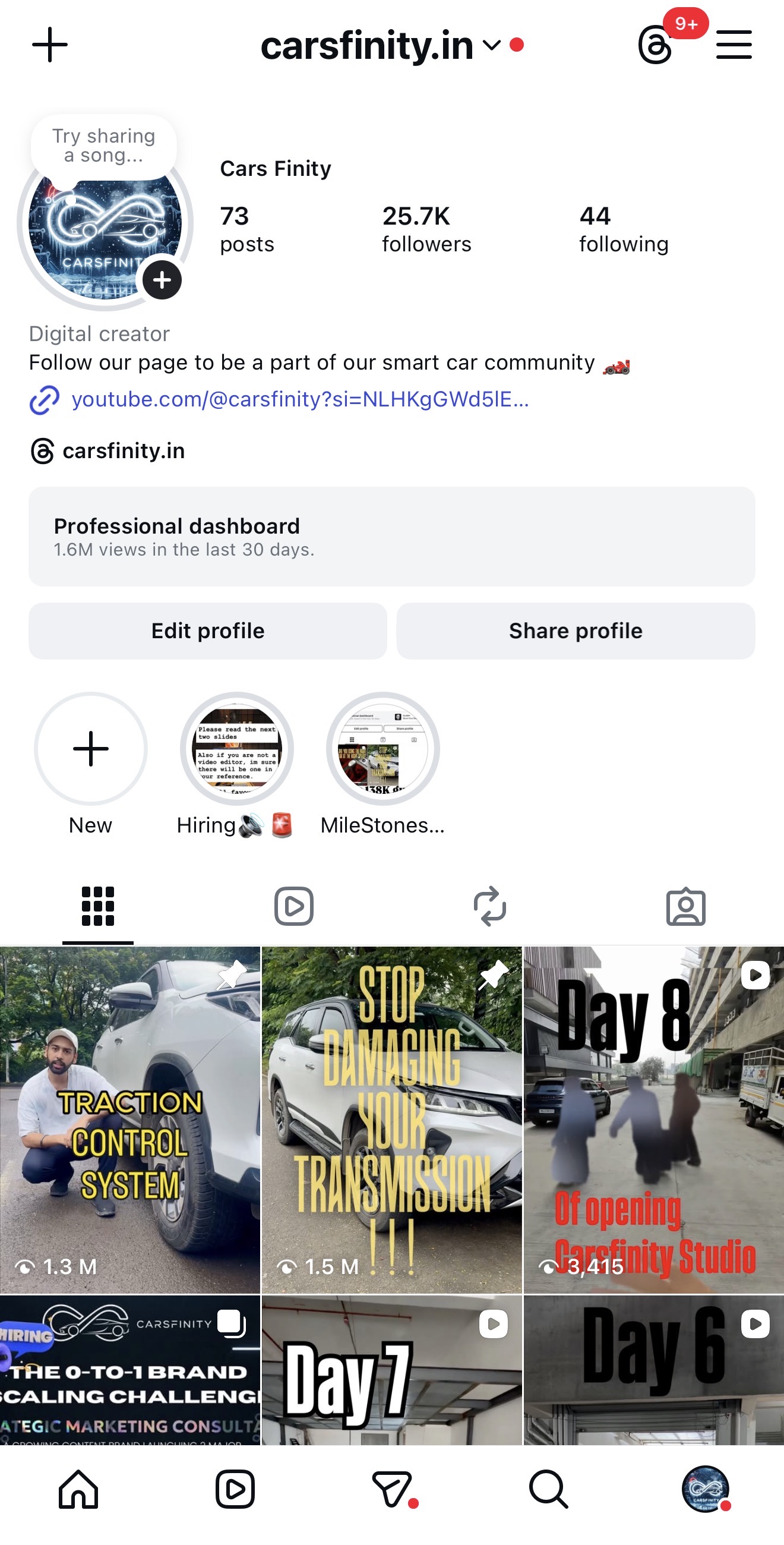
Task: Open the hamburger menu
Action: [x=734, y=45]
